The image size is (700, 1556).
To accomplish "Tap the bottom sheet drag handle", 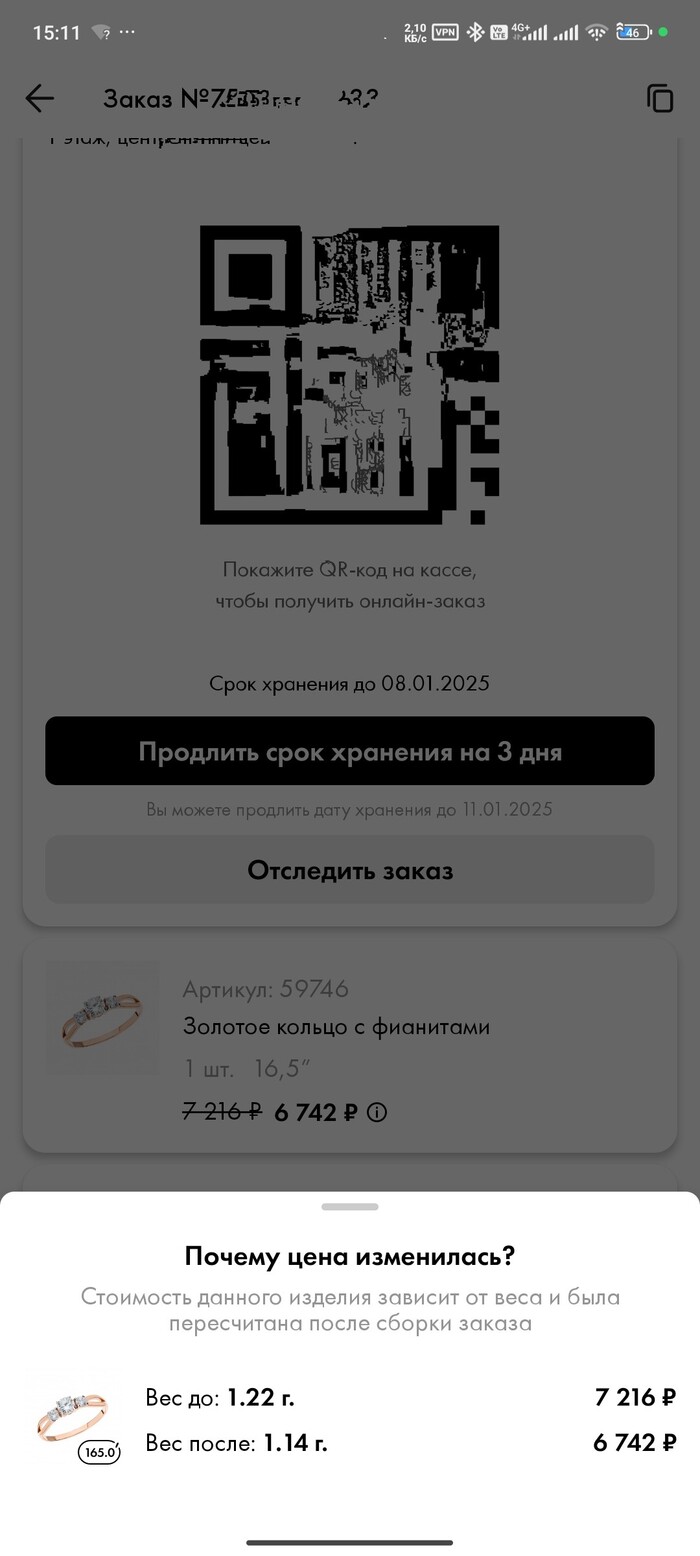I will pyautogui.click(x=350, y=1207).
